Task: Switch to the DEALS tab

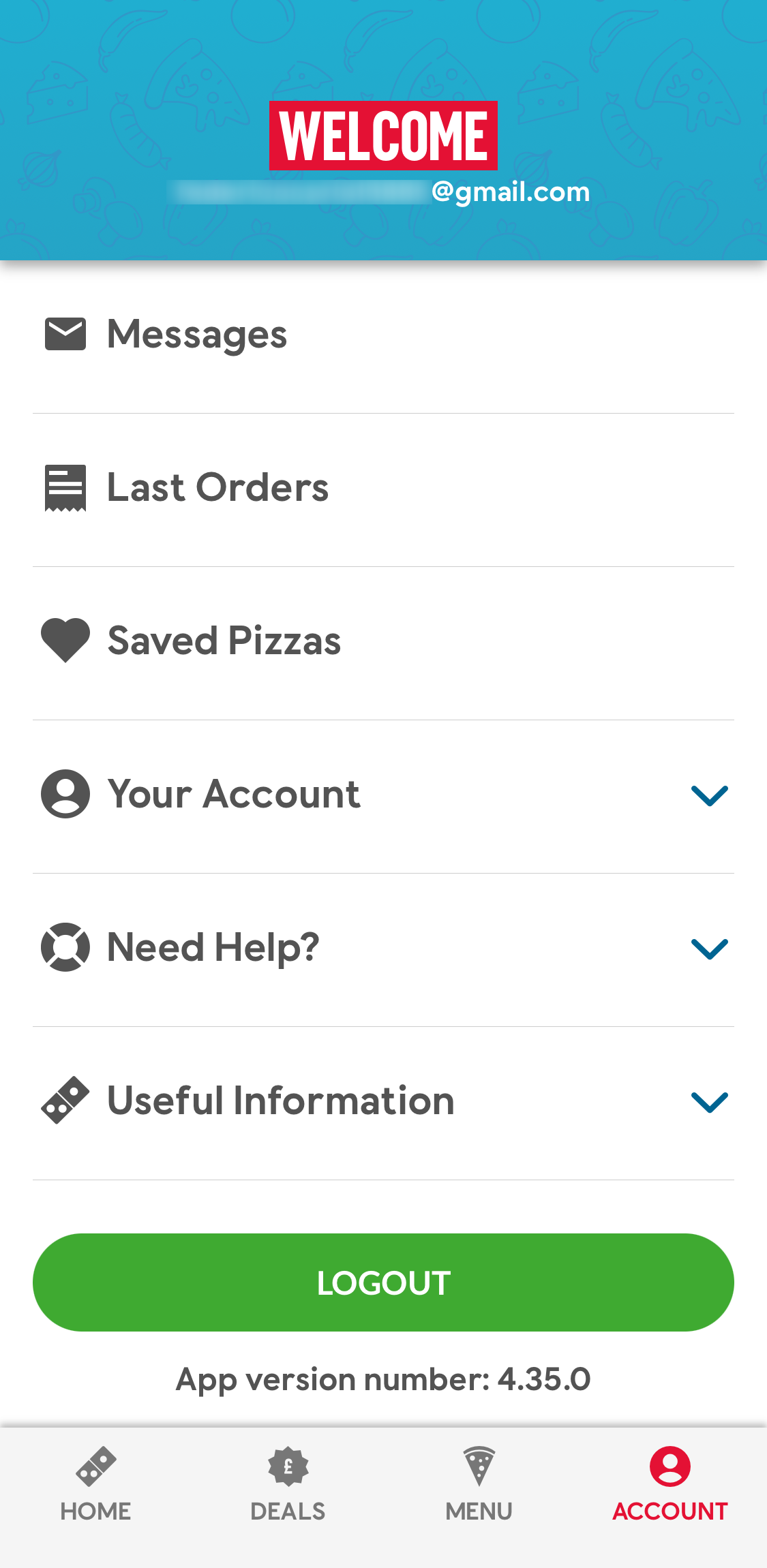Action: [287, 1489]
